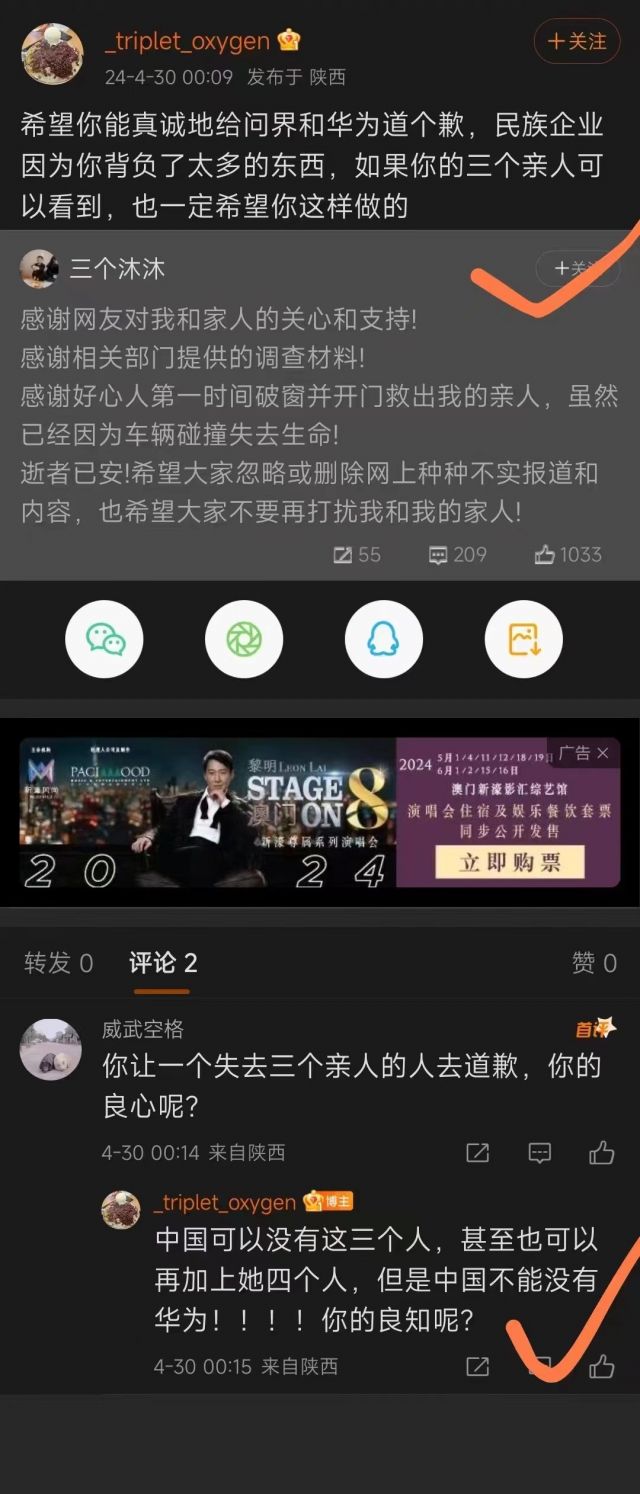Save the post as an image

pyautogui.click(x=523, y=640)
